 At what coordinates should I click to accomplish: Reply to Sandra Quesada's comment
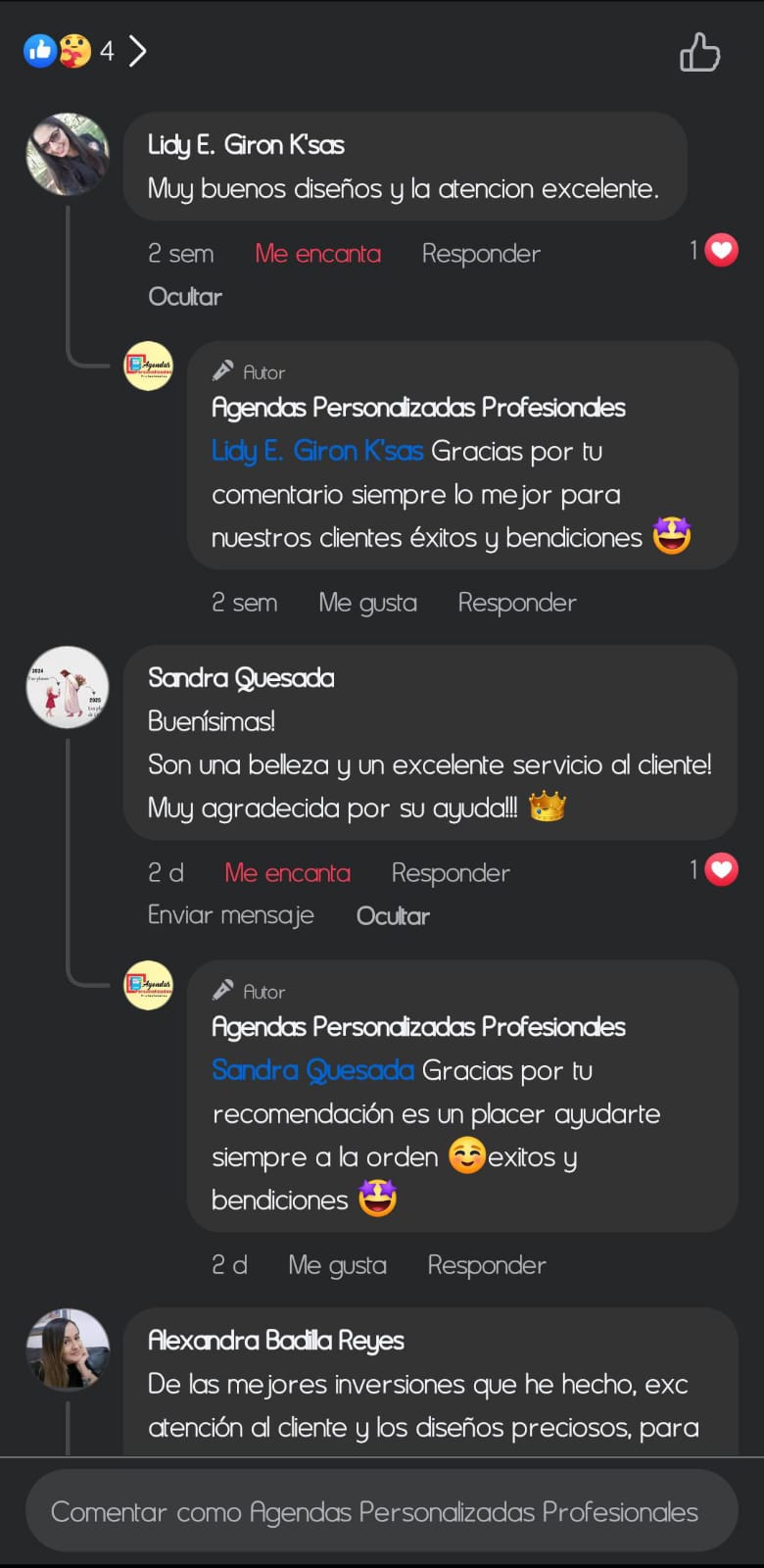(450, 873)
